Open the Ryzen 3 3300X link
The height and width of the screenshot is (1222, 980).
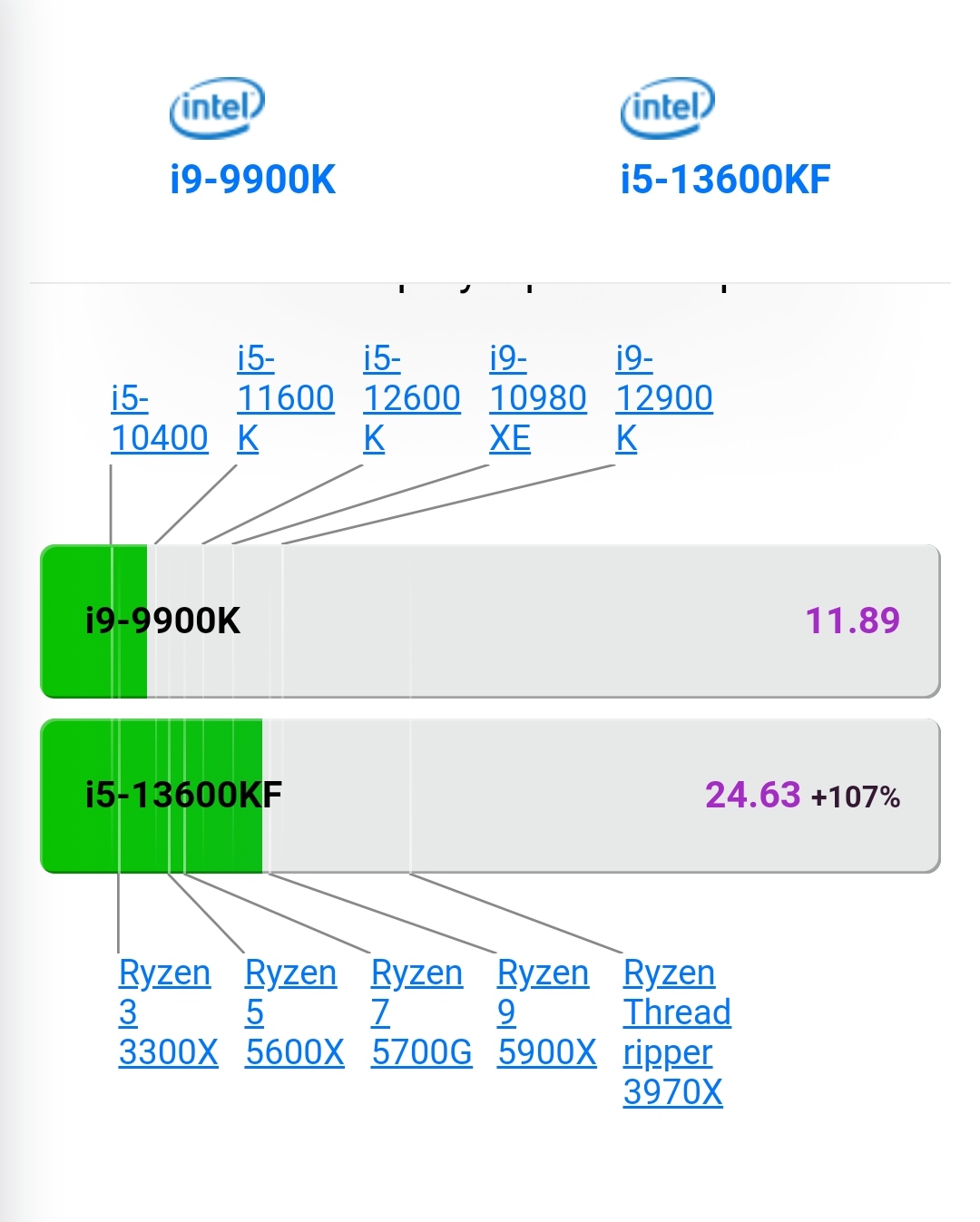[x=168, y=1012]
